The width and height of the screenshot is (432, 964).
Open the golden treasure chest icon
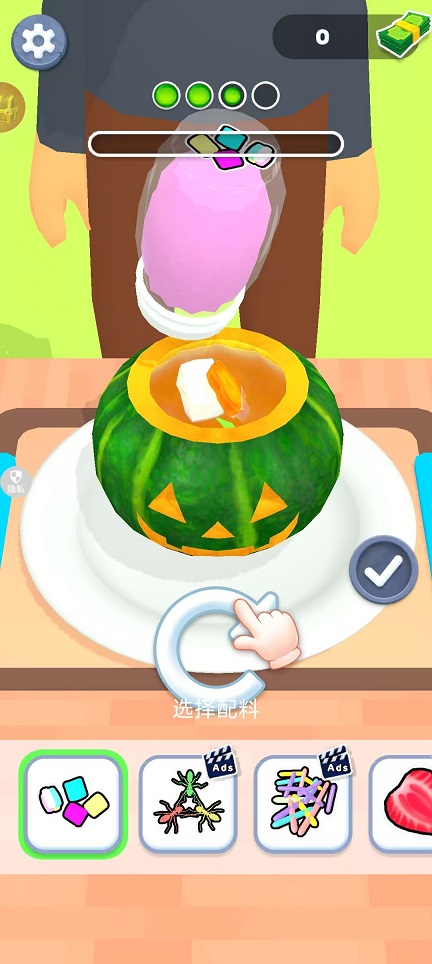(9, 107)
